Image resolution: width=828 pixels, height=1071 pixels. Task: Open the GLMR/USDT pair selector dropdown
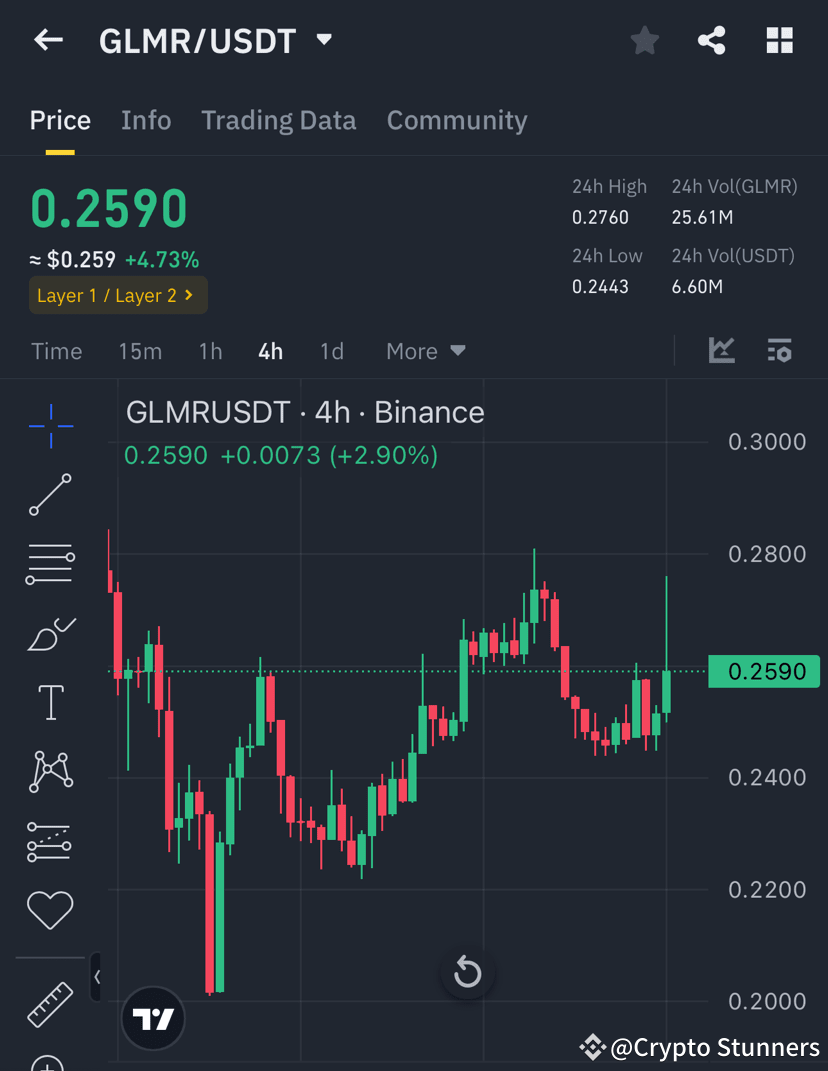tap(324, 40)
